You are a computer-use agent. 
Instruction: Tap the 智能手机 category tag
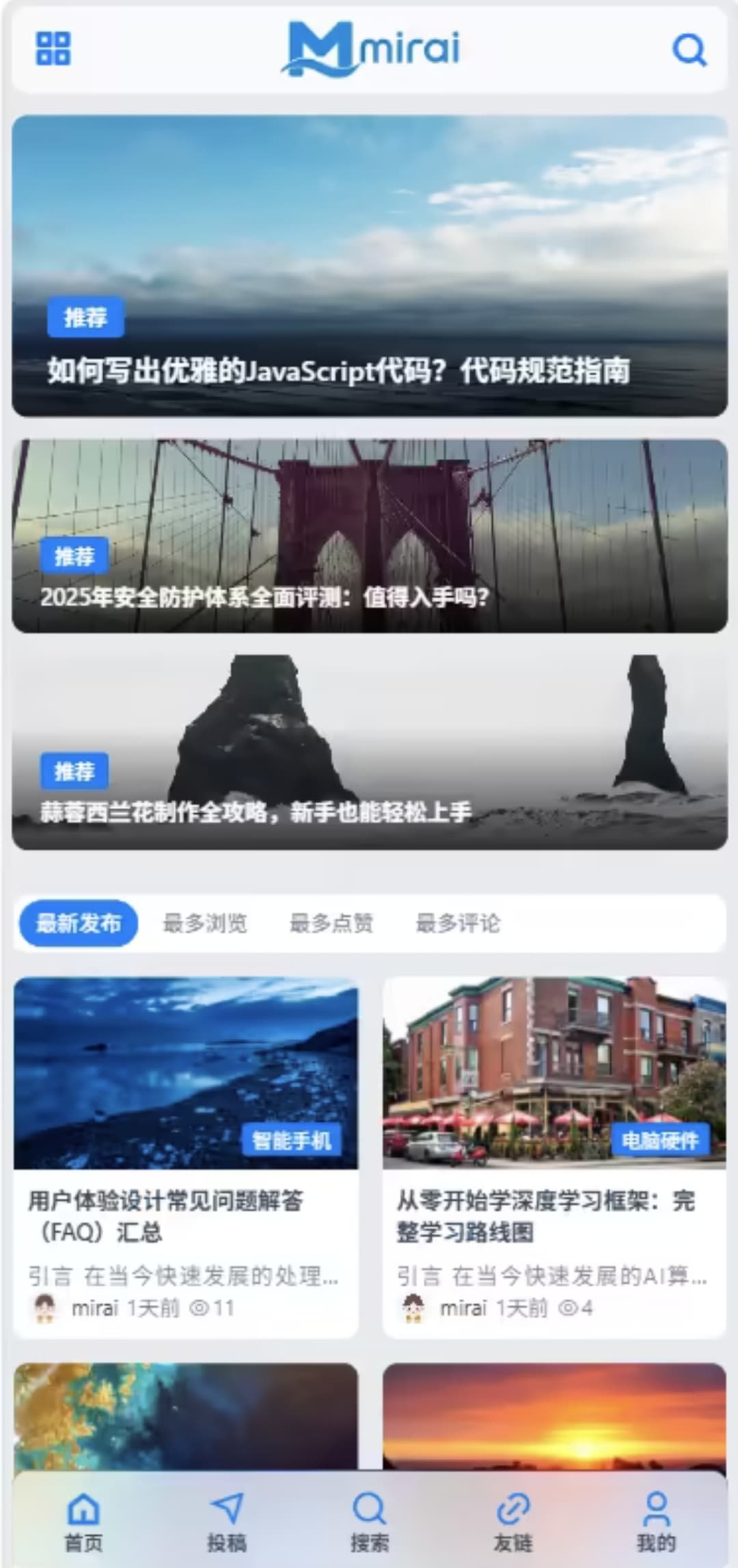[292, 1140]
